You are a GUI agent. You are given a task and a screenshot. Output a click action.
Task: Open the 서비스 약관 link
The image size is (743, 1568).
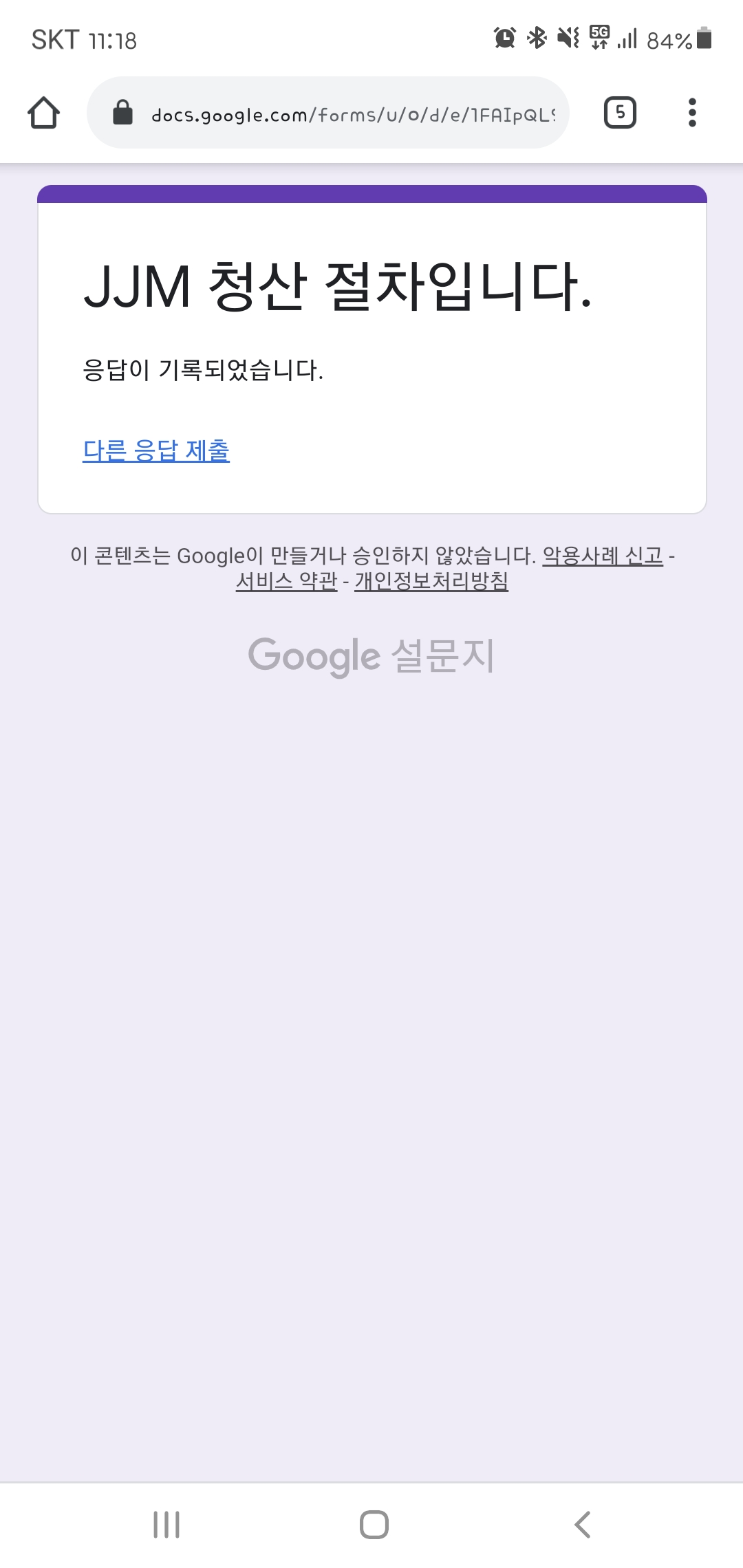(x=287, y=581)
